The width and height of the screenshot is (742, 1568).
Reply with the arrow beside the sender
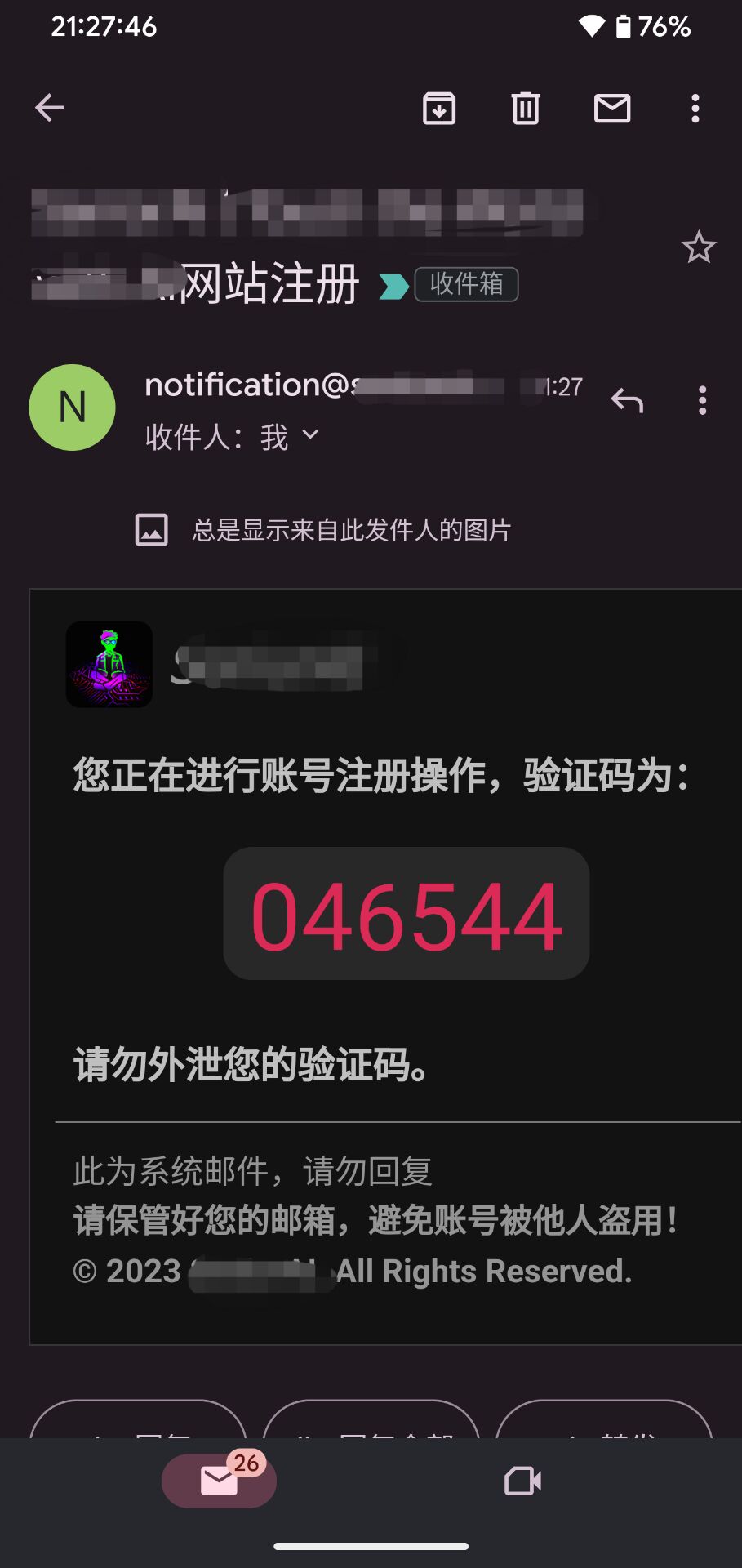pos(627,400)
